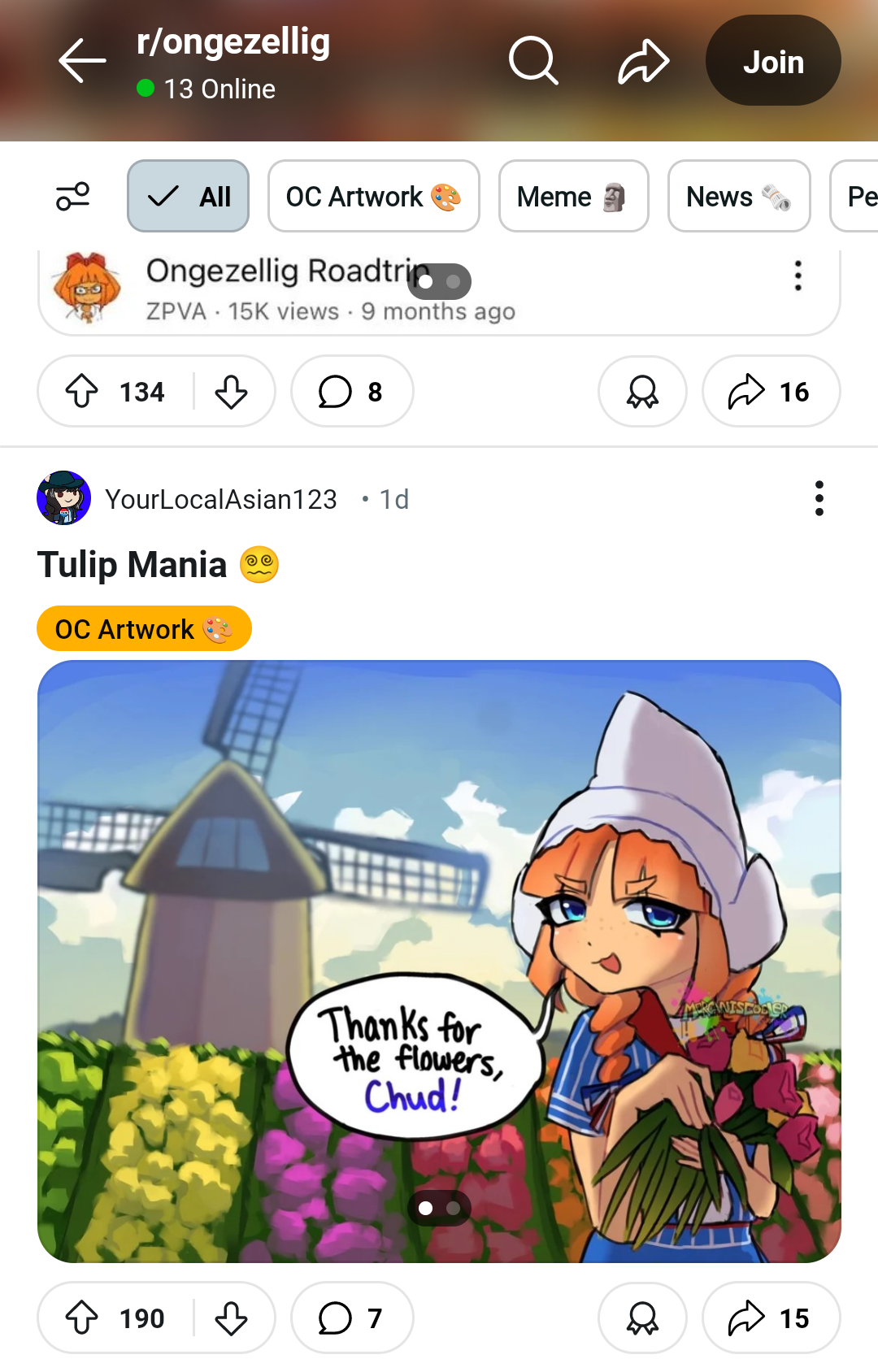Open the 7 comments on Tulip Mania
The height and width of the screenshot is (1372, 878).
coord(351,1318)
